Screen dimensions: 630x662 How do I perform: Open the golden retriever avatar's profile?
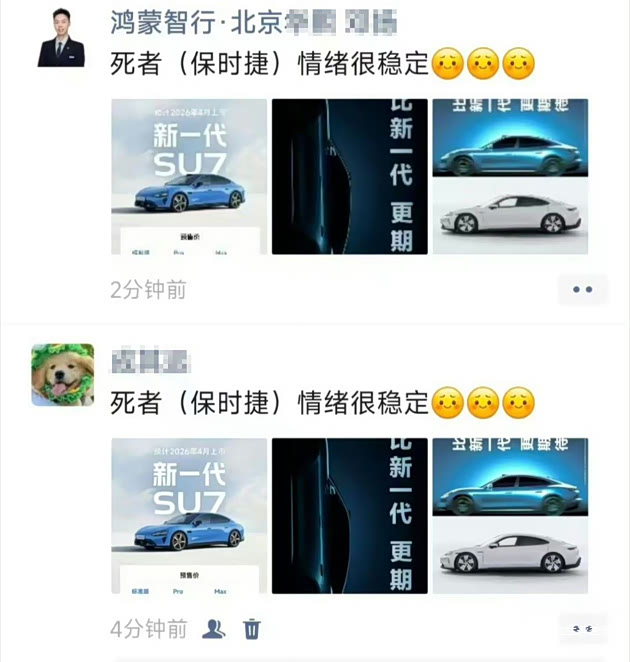pyautogui.click(x=61, y=375)
